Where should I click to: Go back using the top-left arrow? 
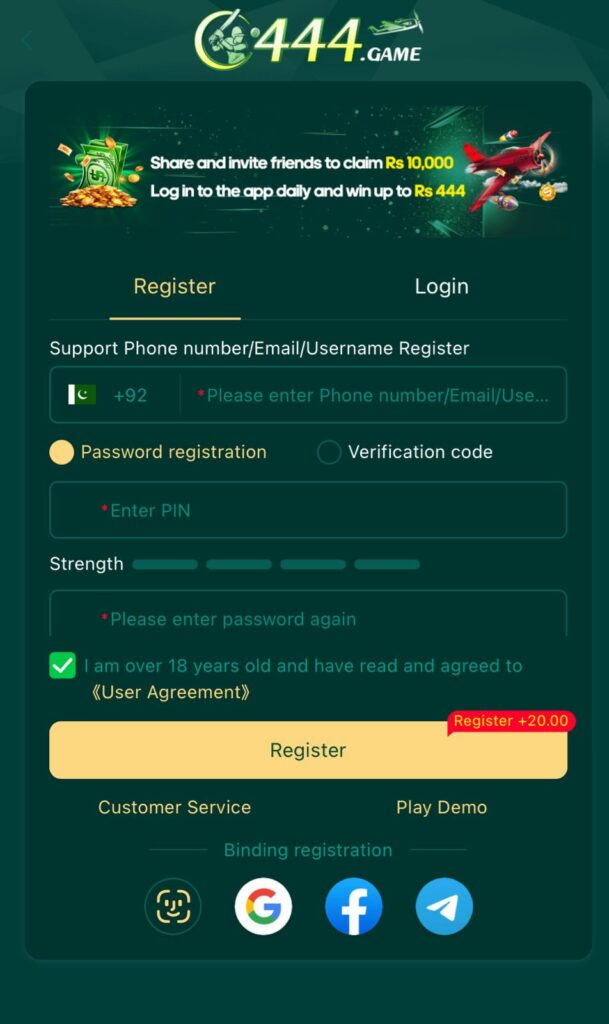click(27, 41)
